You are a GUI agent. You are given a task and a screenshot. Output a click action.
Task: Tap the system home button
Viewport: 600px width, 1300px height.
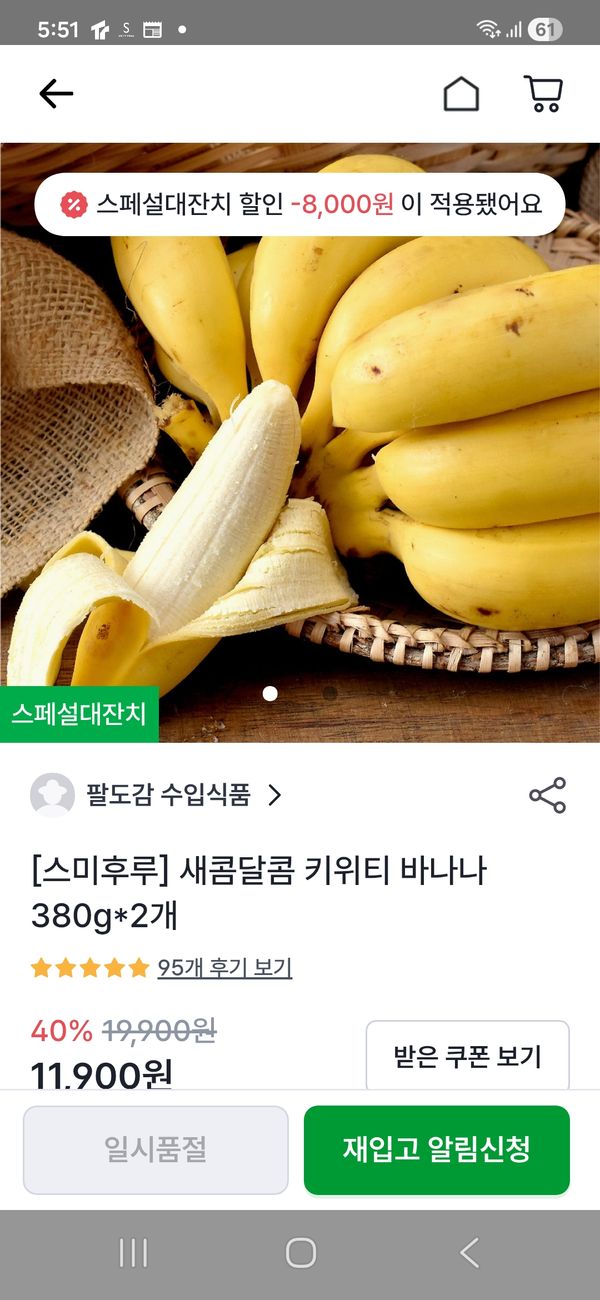[x=300, y=1252]
